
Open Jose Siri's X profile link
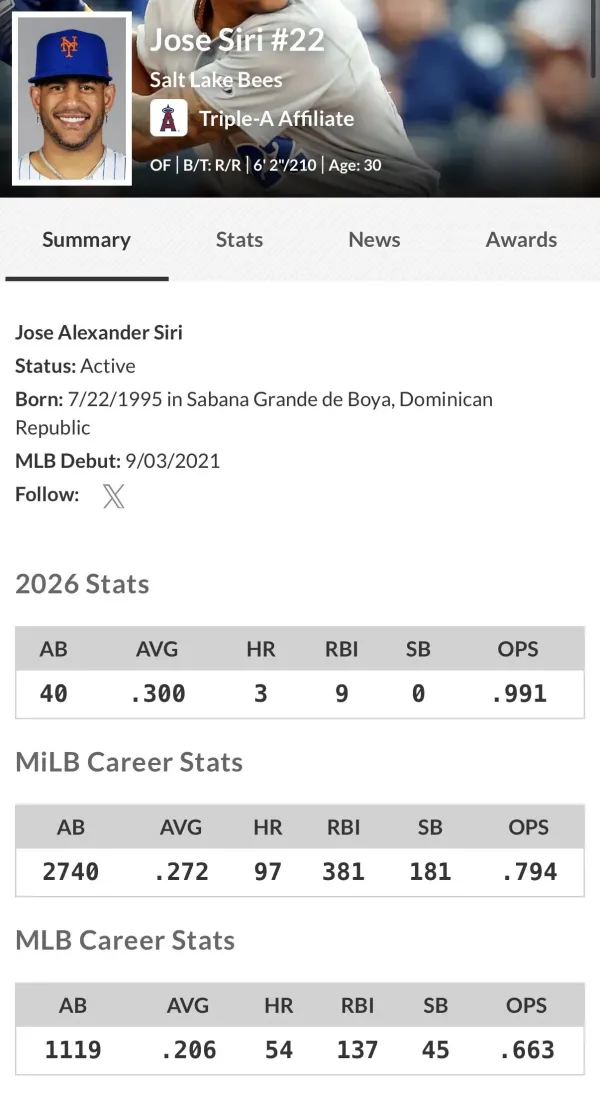tap(114, 496)
